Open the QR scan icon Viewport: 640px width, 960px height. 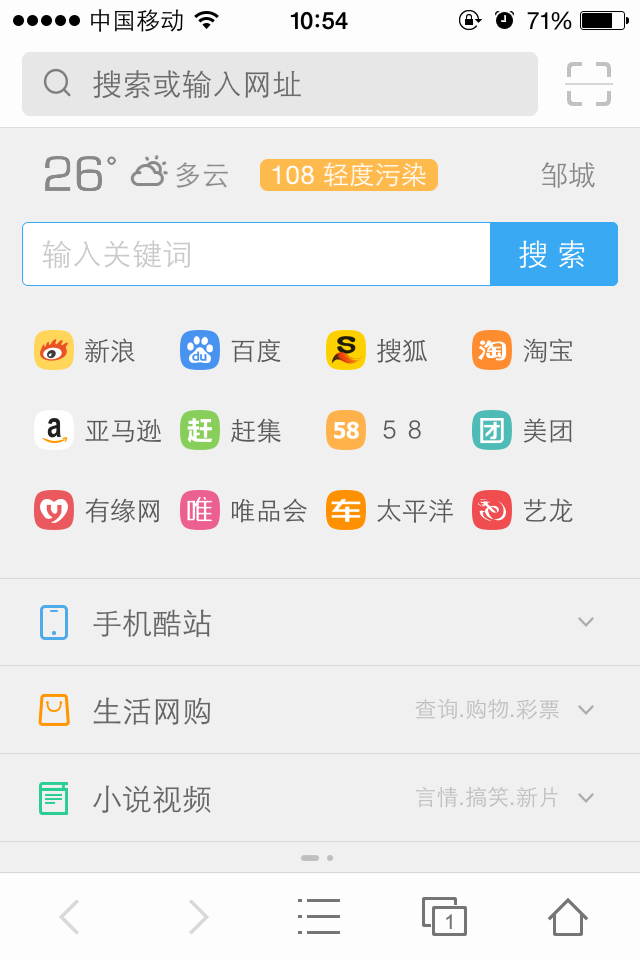point(588,84)
